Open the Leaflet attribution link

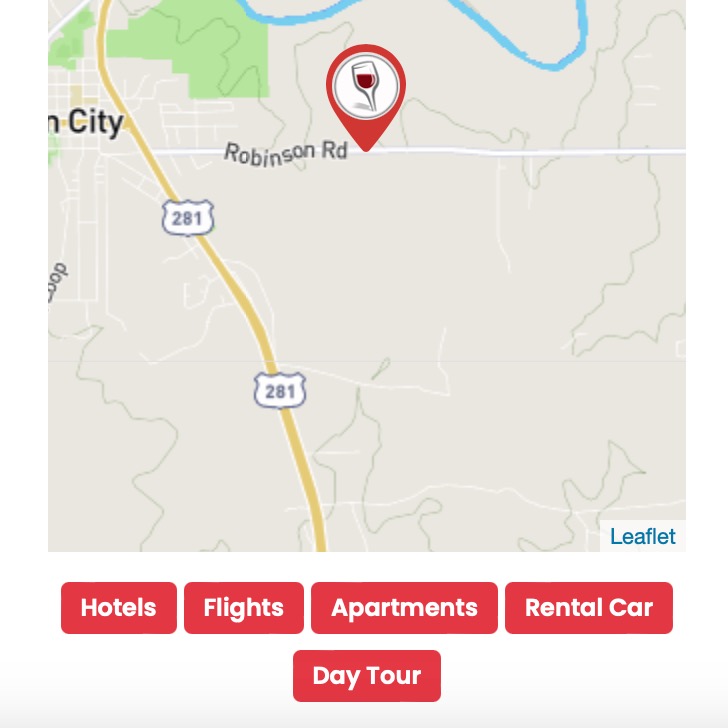pyautogui.click(x=643, y=536)
